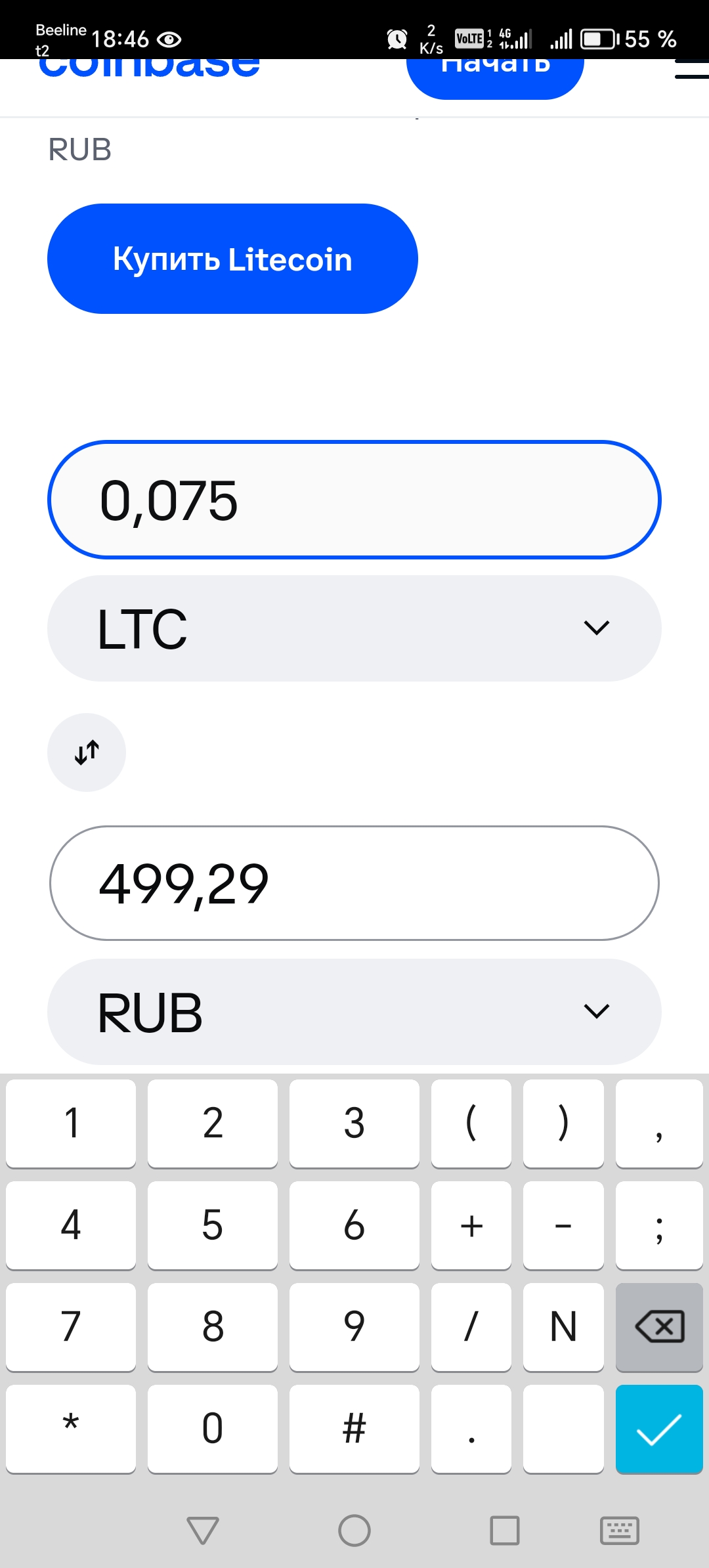Screen dimensions: 709x1568
Task: Expand the RUB currency dropdown
Action: point(354,1012)
